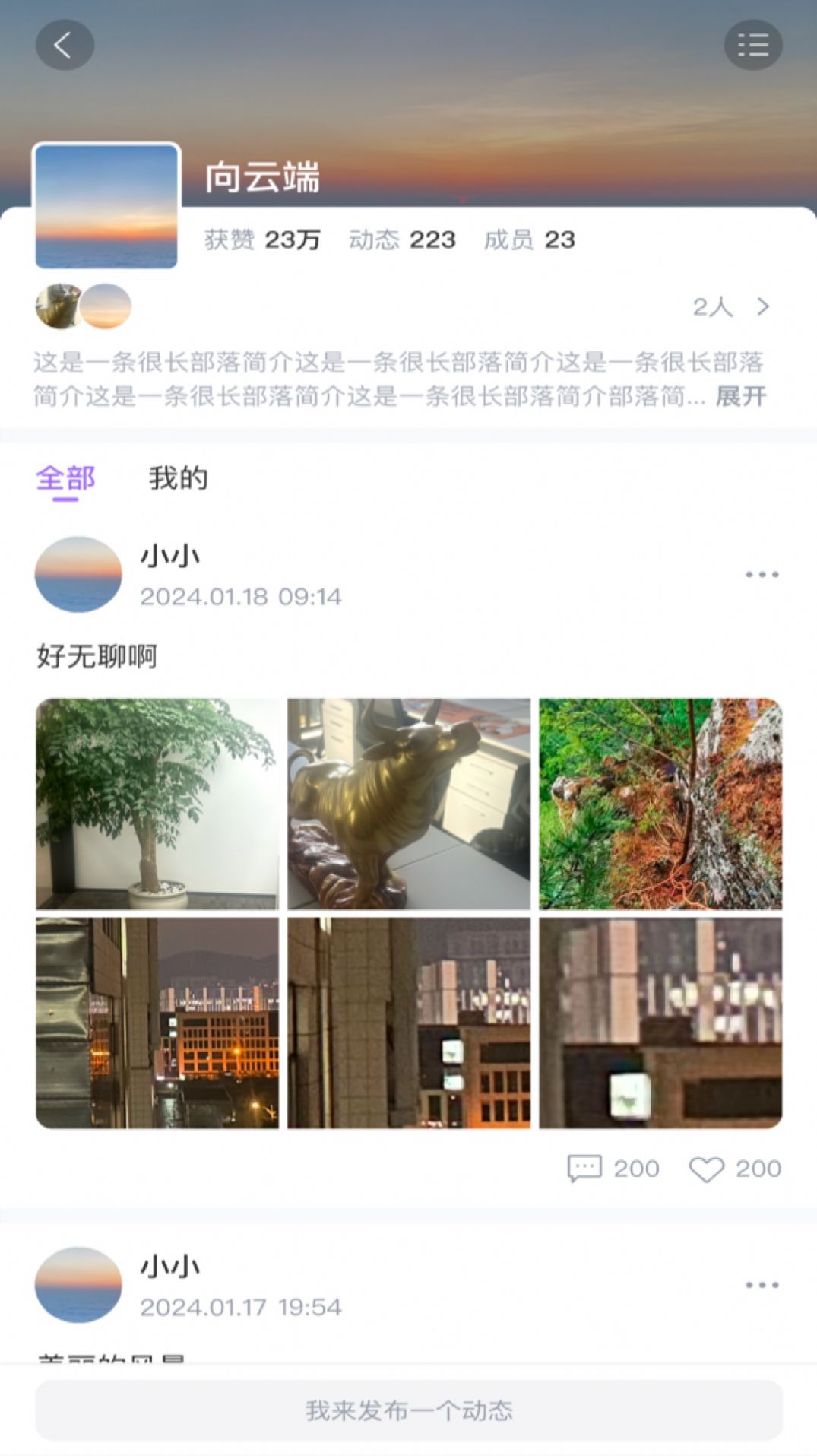Open the green potted tree photo
The width and height of the screenshot is (817, 1456).
pyautogui.click(x=157, y=804)
